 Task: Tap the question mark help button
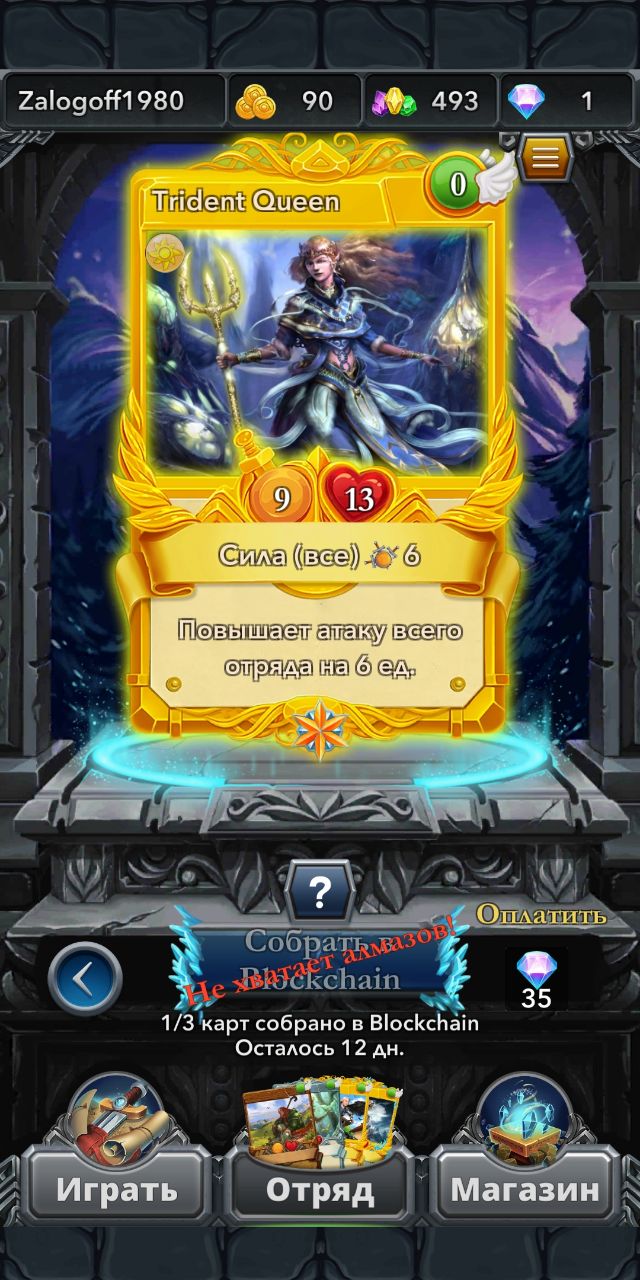pyautogui.click(x=320, y=888)
